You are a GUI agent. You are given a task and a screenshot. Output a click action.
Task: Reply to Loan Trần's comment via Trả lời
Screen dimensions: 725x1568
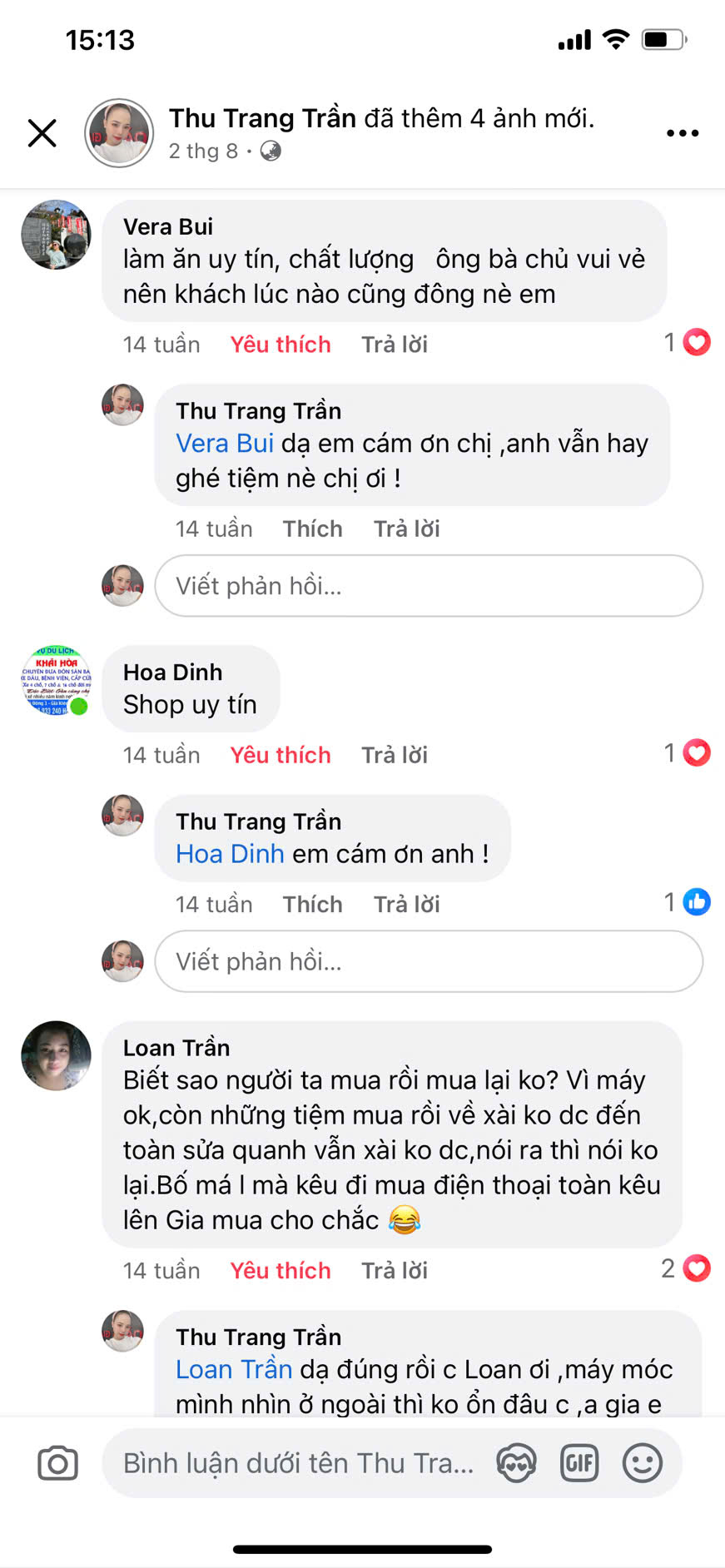(395, 1271)
